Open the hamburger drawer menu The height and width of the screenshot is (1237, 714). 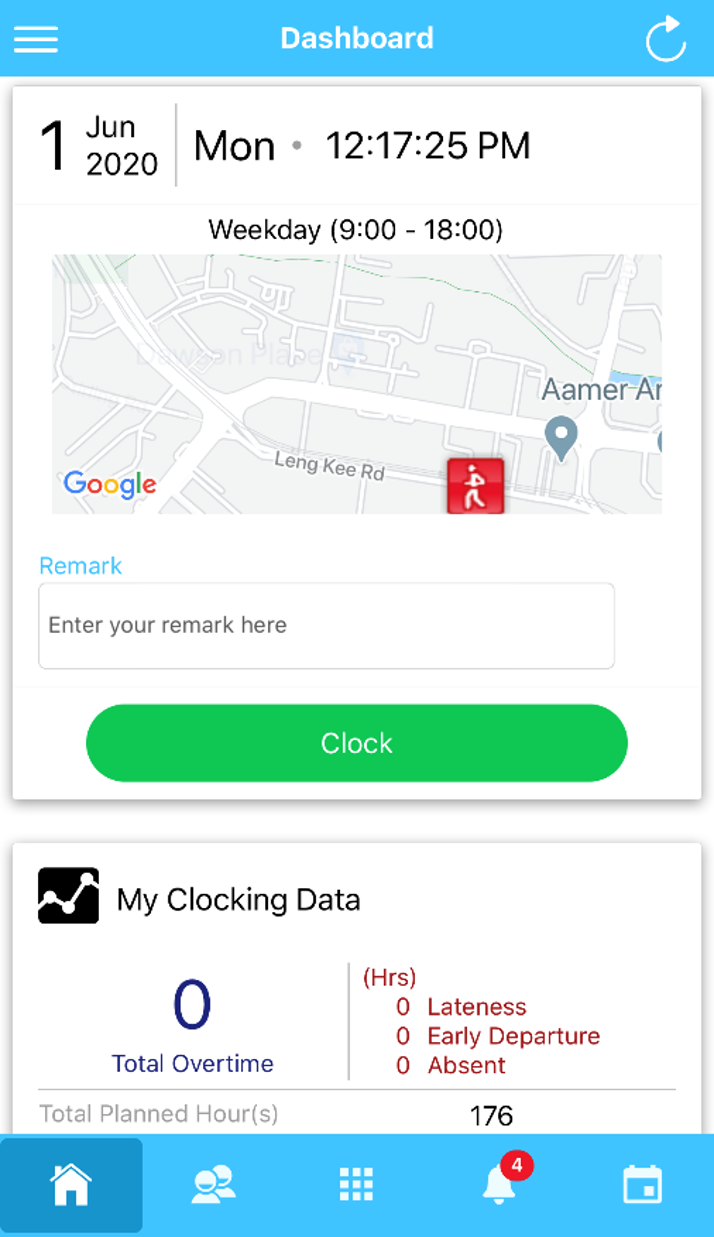35,38
